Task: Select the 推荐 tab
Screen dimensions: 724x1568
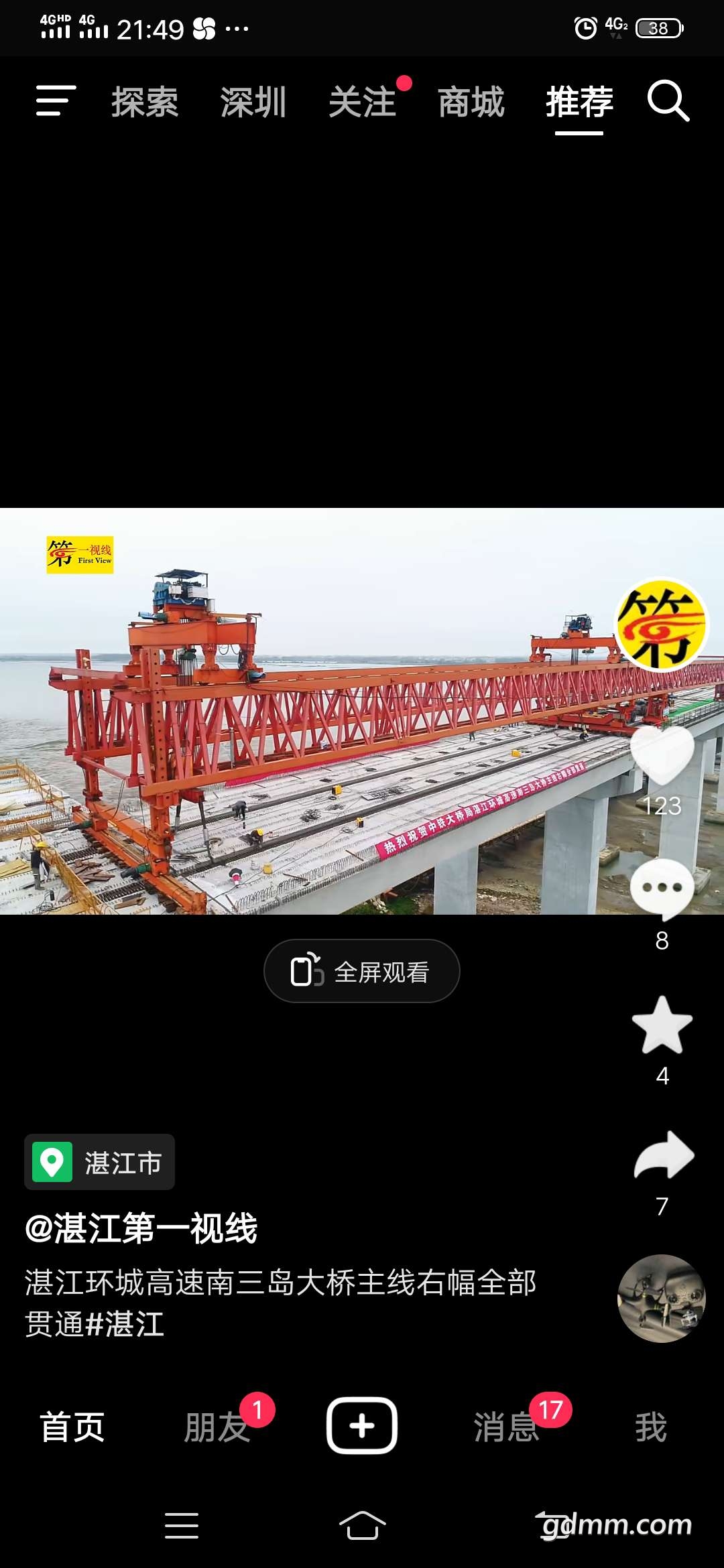Action: 580,103
